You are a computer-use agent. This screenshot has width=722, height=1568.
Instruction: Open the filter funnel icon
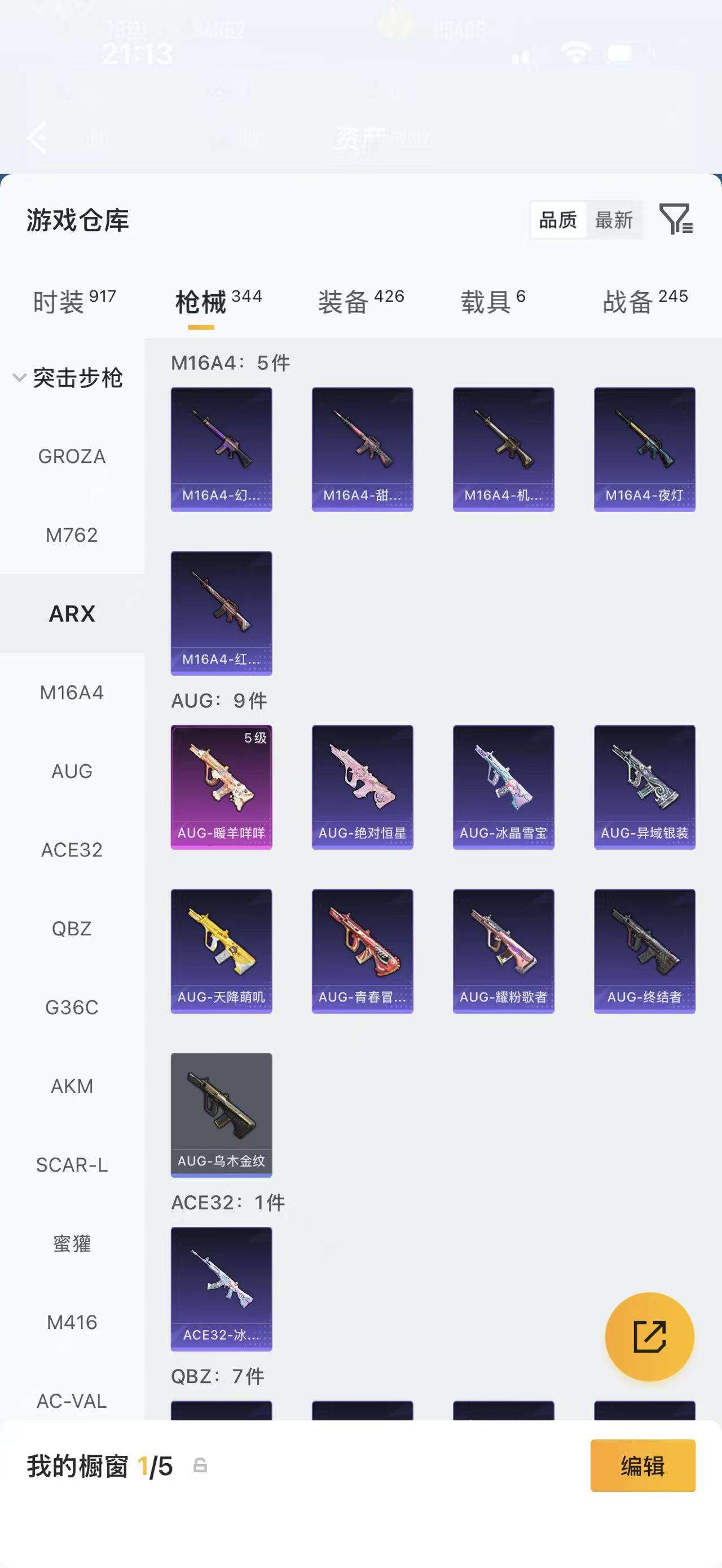tap(676, 219)
